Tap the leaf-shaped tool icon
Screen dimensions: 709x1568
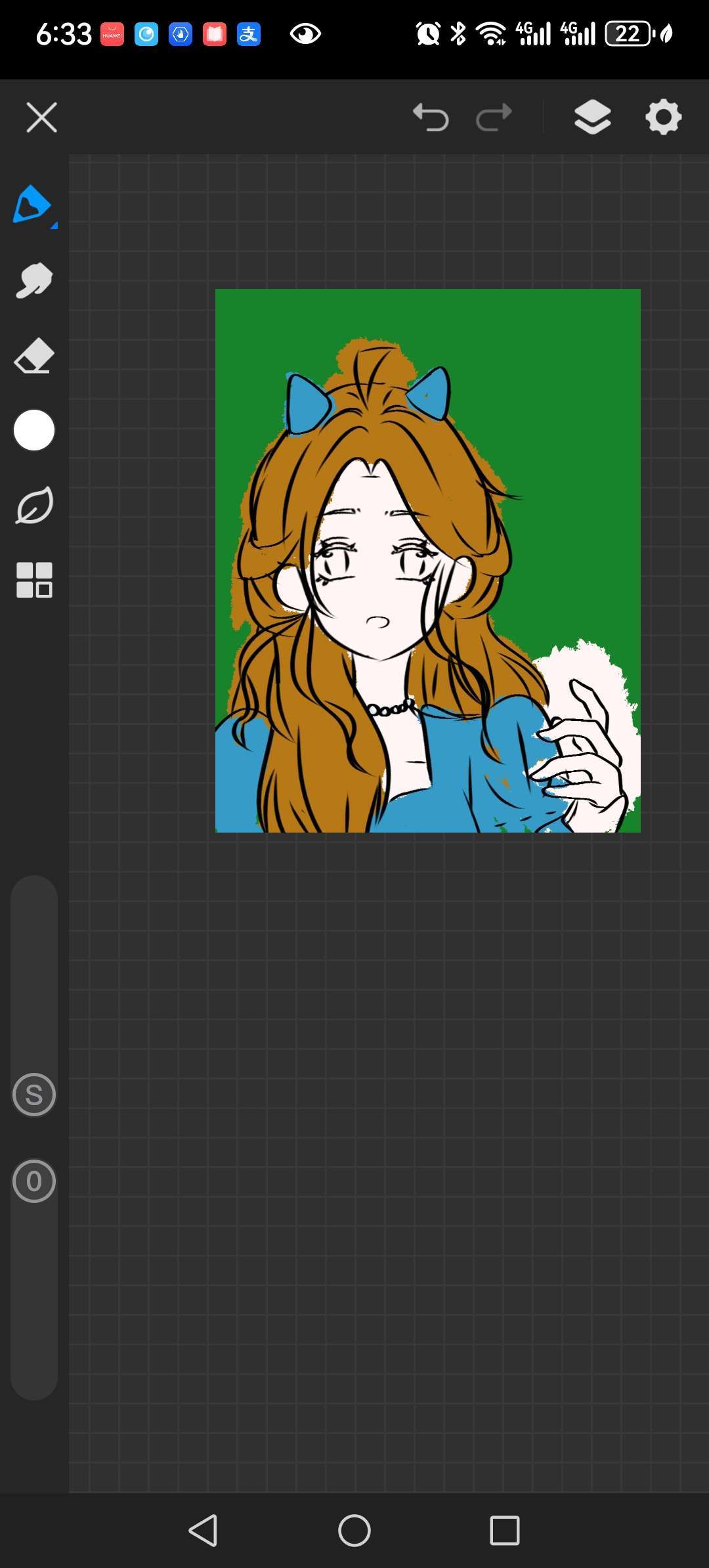point(34,505)
